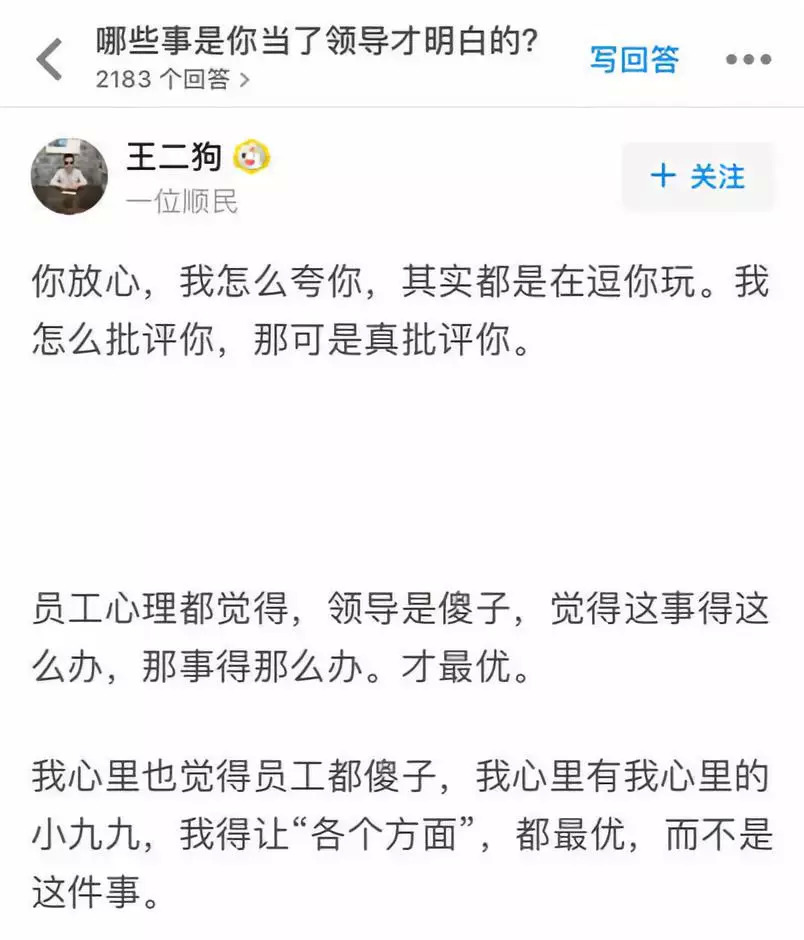Tap 写回答 to write an answer
This screenshot has width=804, height=940.
tap(633, 60)
